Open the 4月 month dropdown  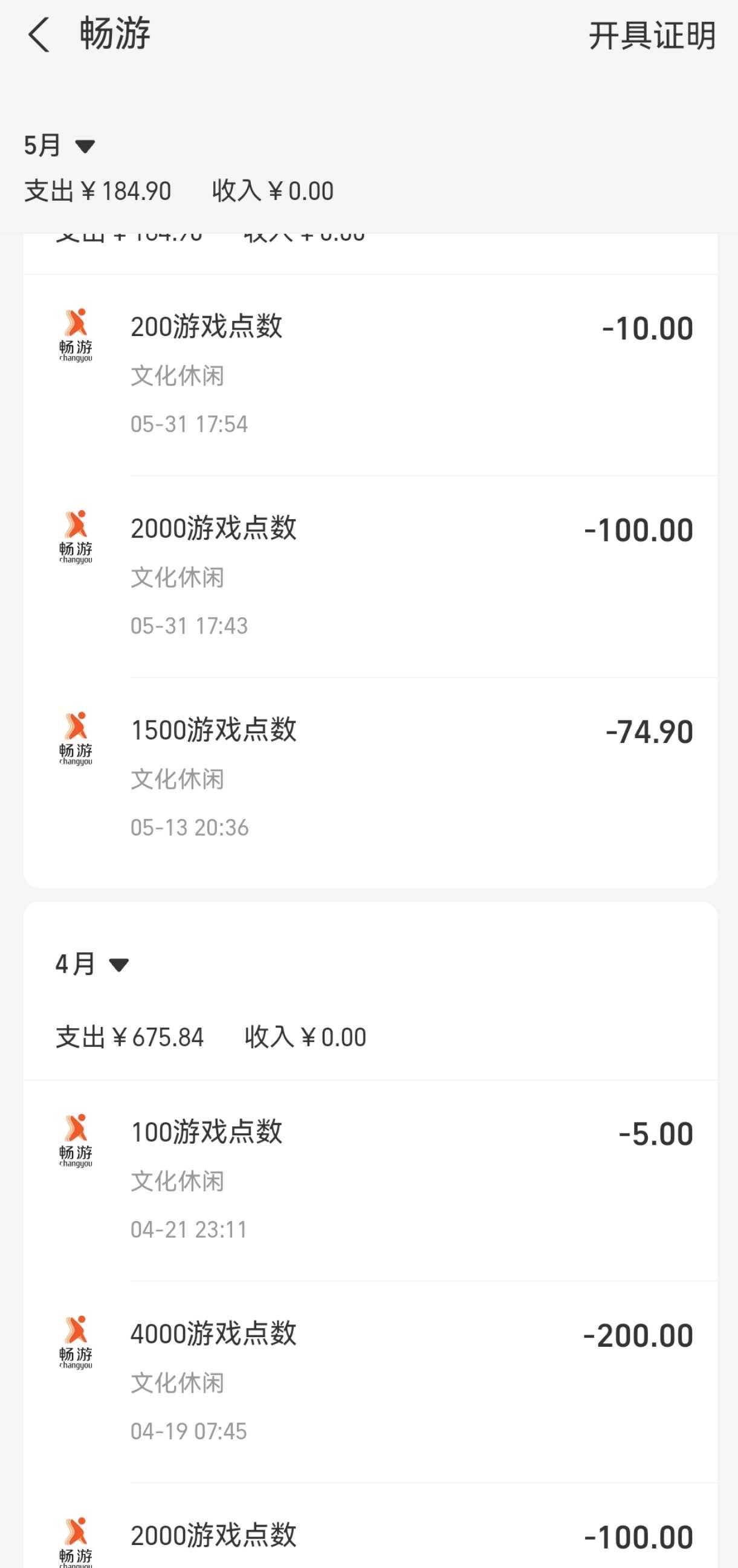point(92,964)
